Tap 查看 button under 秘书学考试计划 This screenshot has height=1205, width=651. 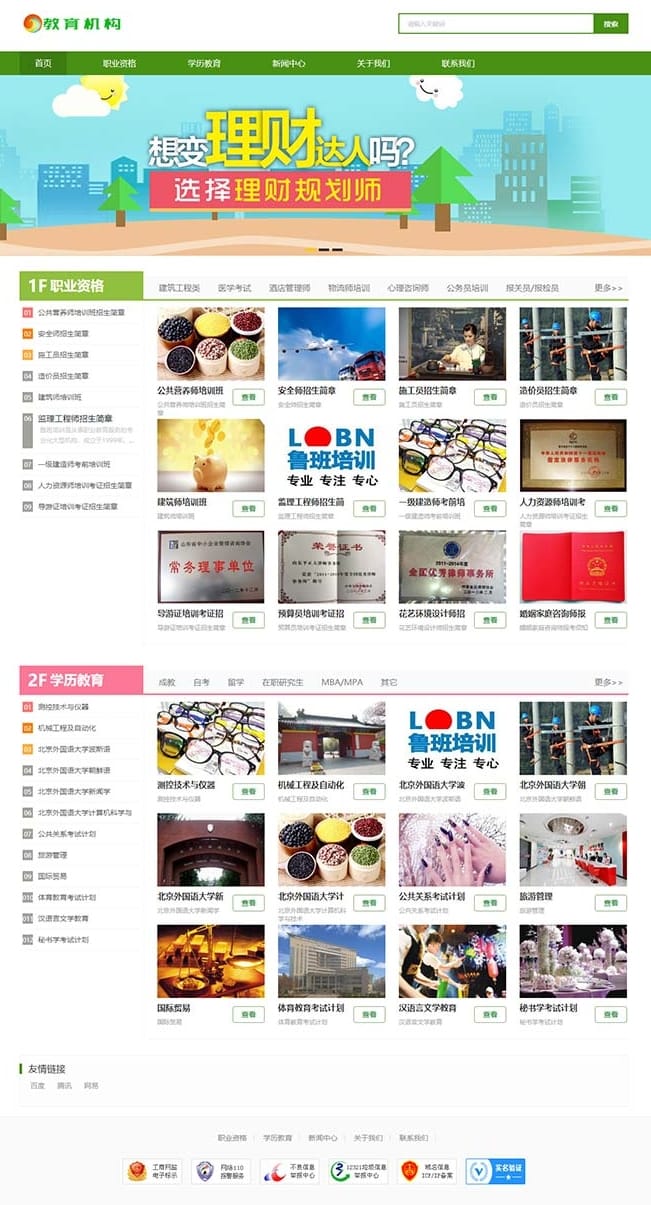click(x=610, y=1014)
